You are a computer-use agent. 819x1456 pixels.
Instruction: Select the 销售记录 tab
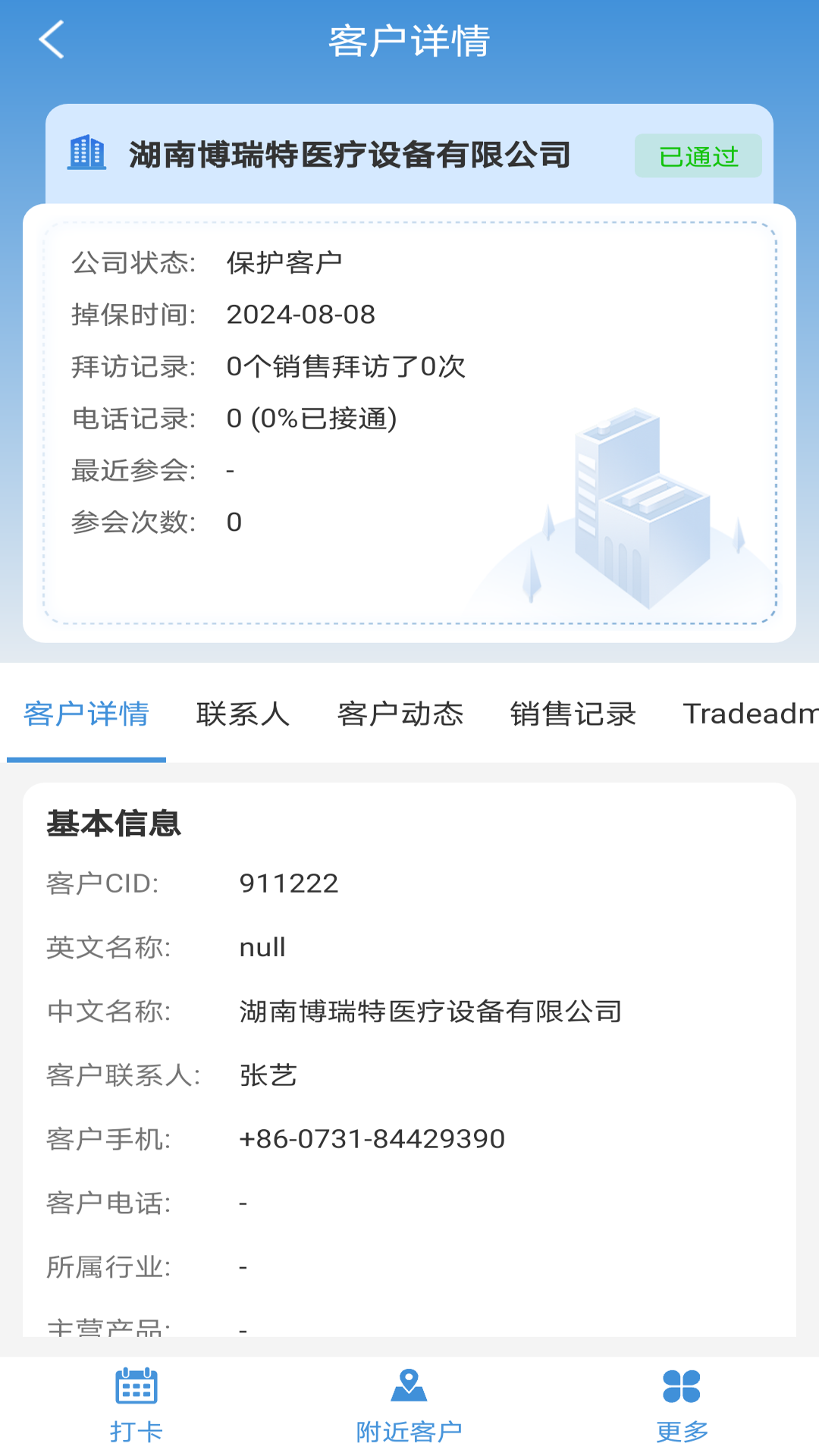(x=573, y=714)
